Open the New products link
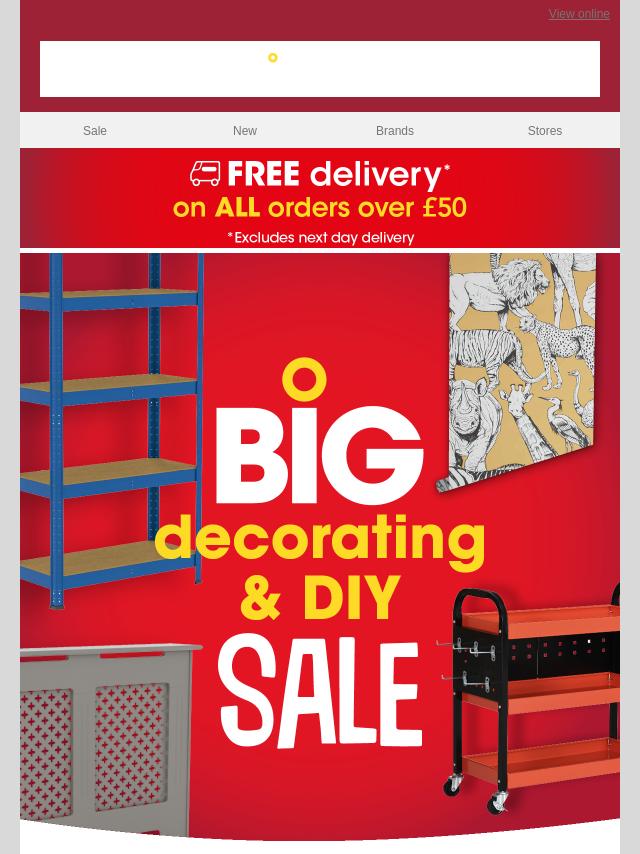The width and height of the screenshot is (640, 854). (x=245, y=131)
